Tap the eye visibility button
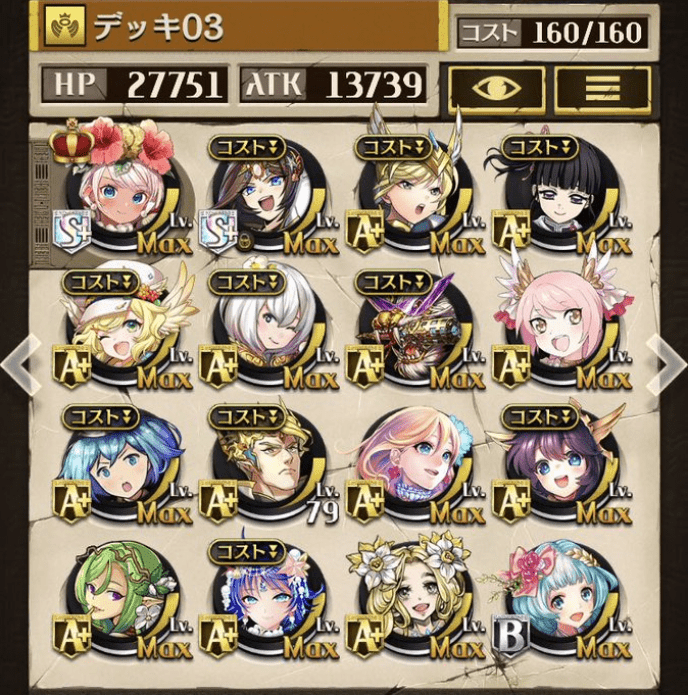 pos(496,87)
